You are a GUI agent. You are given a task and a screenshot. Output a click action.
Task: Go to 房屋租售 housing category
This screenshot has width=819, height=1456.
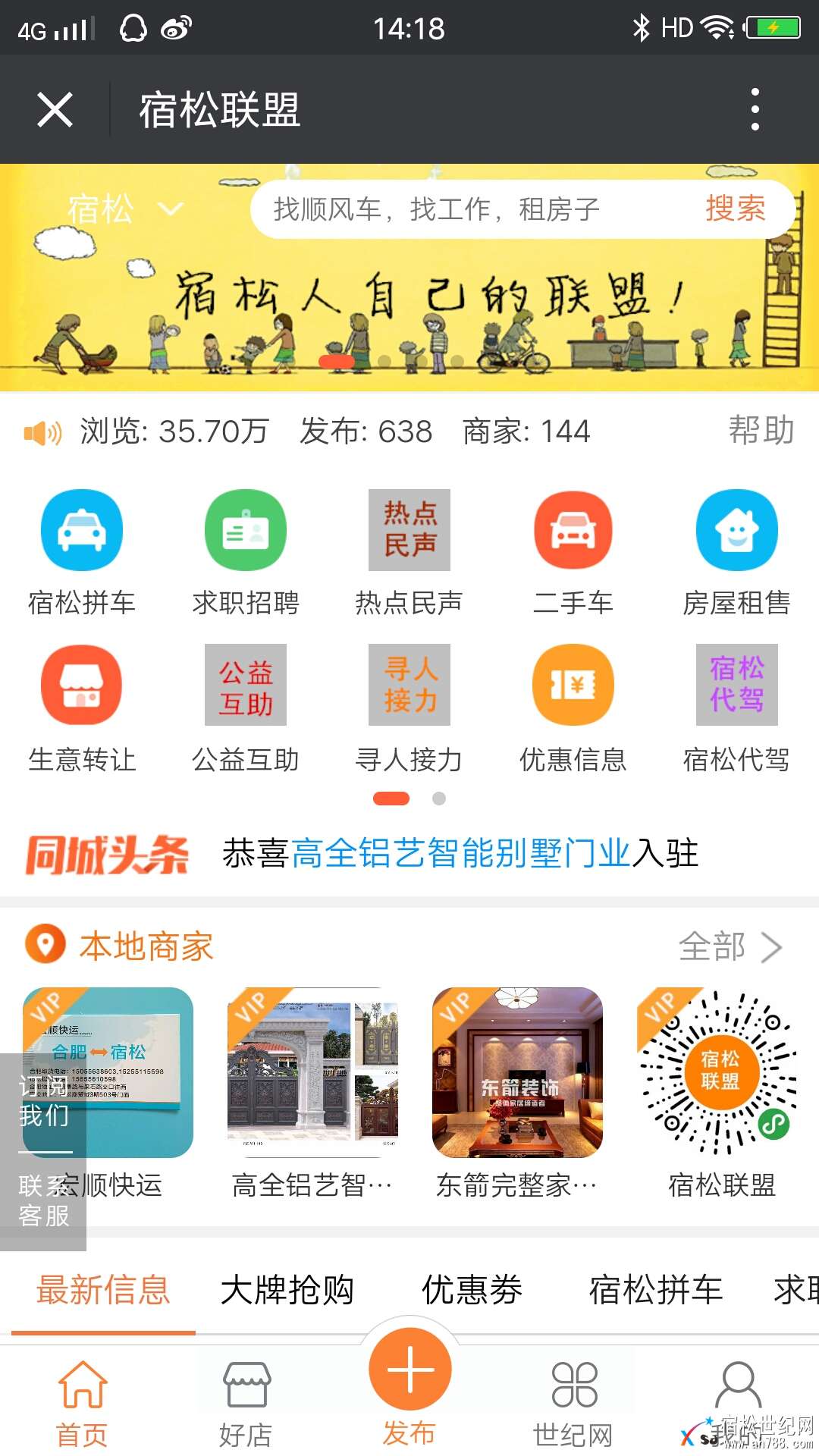tap(736, 551)
